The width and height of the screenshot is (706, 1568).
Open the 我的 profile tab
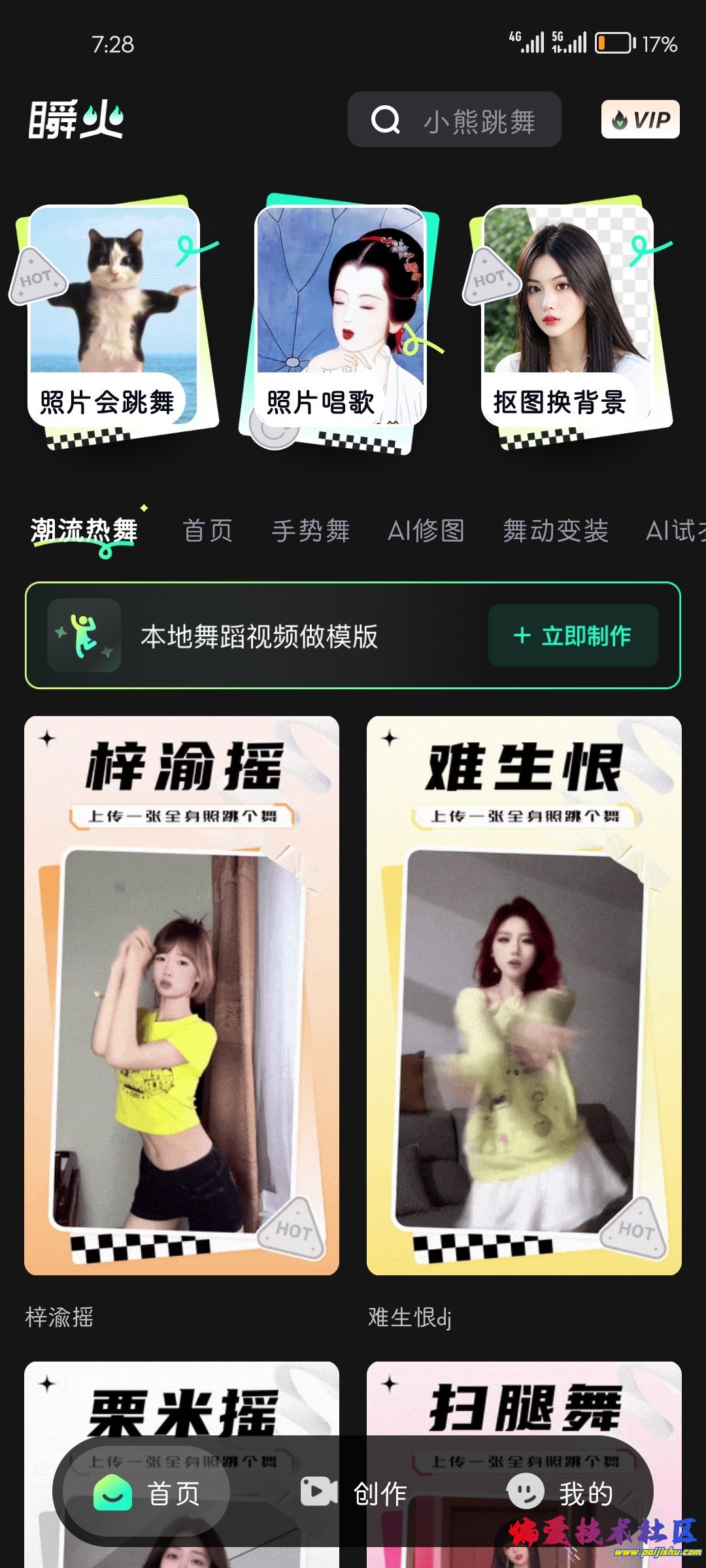point(560,1493)
